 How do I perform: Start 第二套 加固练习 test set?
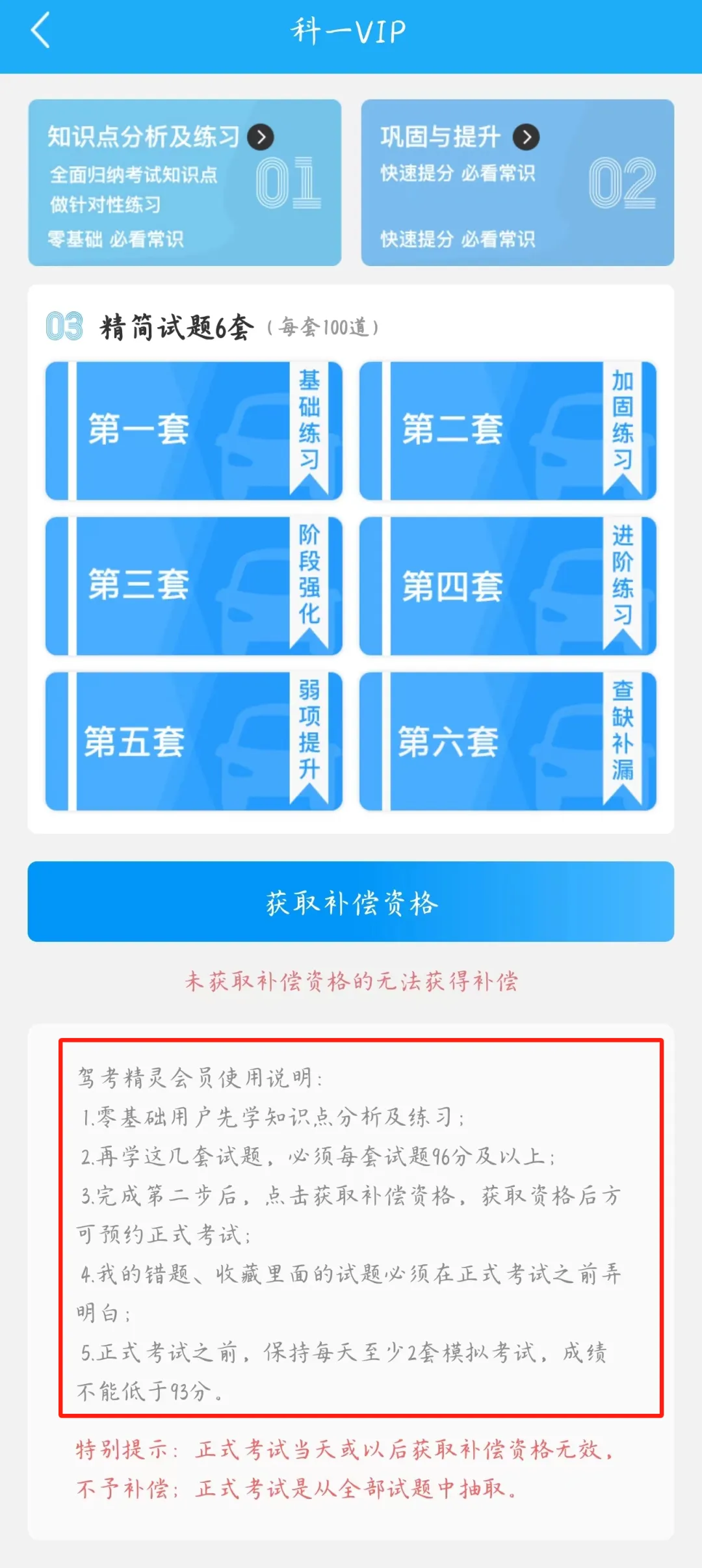508,431
